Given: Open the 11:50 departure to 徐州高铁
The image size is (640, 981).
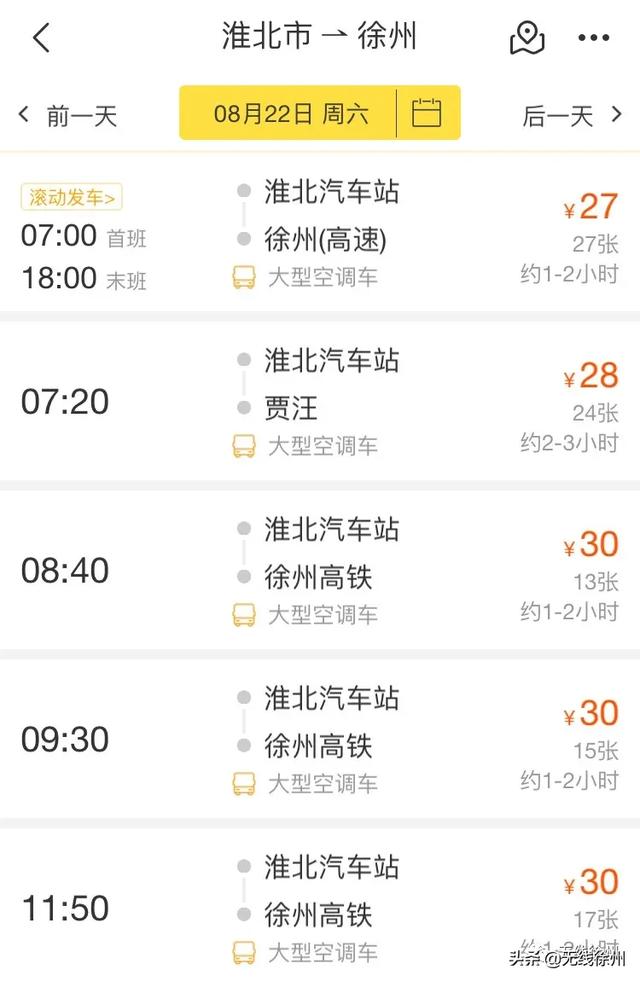Looking at the screenshot, I should [x=320, y=908].
